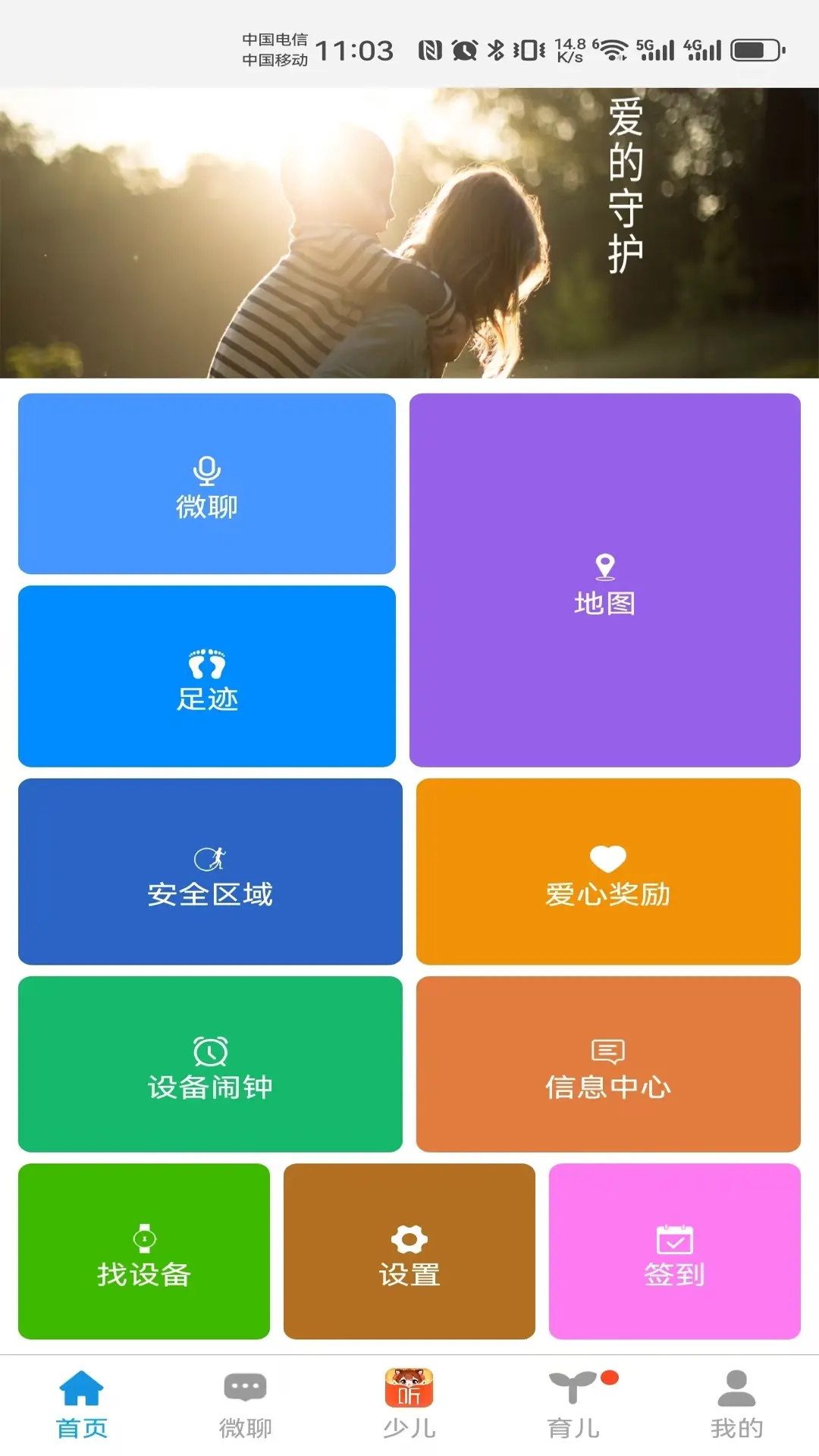Switch to the 育儿 parenting tab
The width and height of the screenshot is (819, 1456).
[x=573, y=1404]
